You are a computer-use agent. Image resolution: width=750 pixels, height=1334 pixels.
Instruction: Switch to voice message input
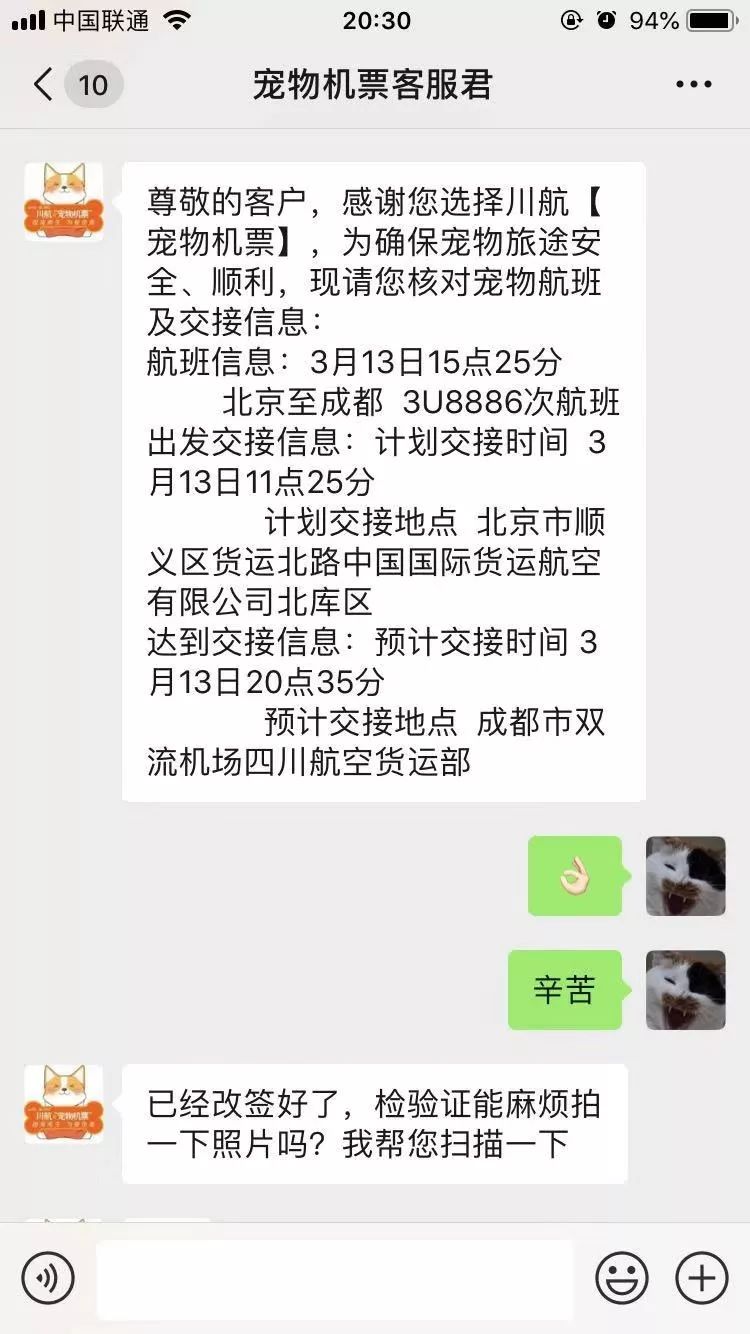point(48,1277)
